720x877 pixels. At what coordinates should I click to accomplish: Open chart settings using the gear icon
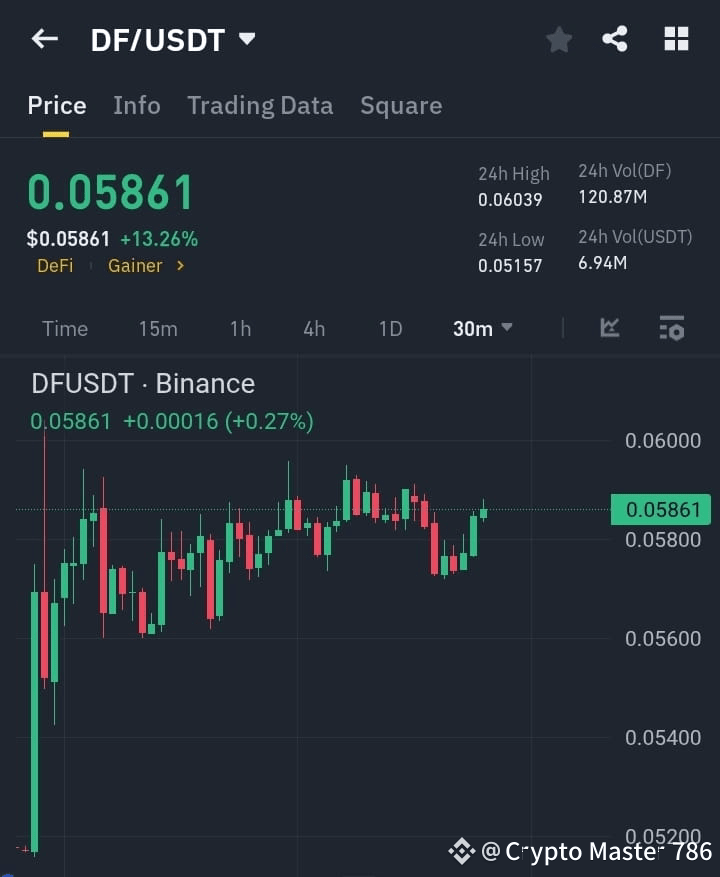pos(671,328)
